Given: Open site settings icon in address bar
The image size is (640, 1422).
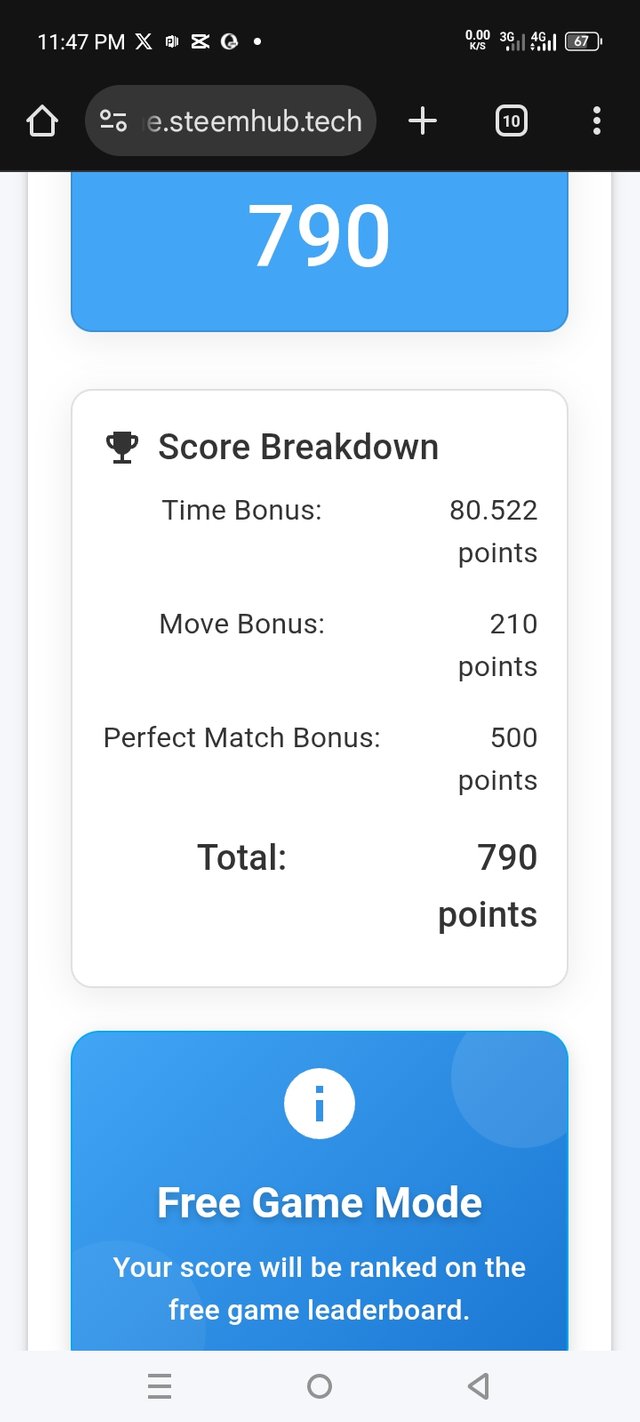Looking at the screenshot, I should [x=113, y=122].
